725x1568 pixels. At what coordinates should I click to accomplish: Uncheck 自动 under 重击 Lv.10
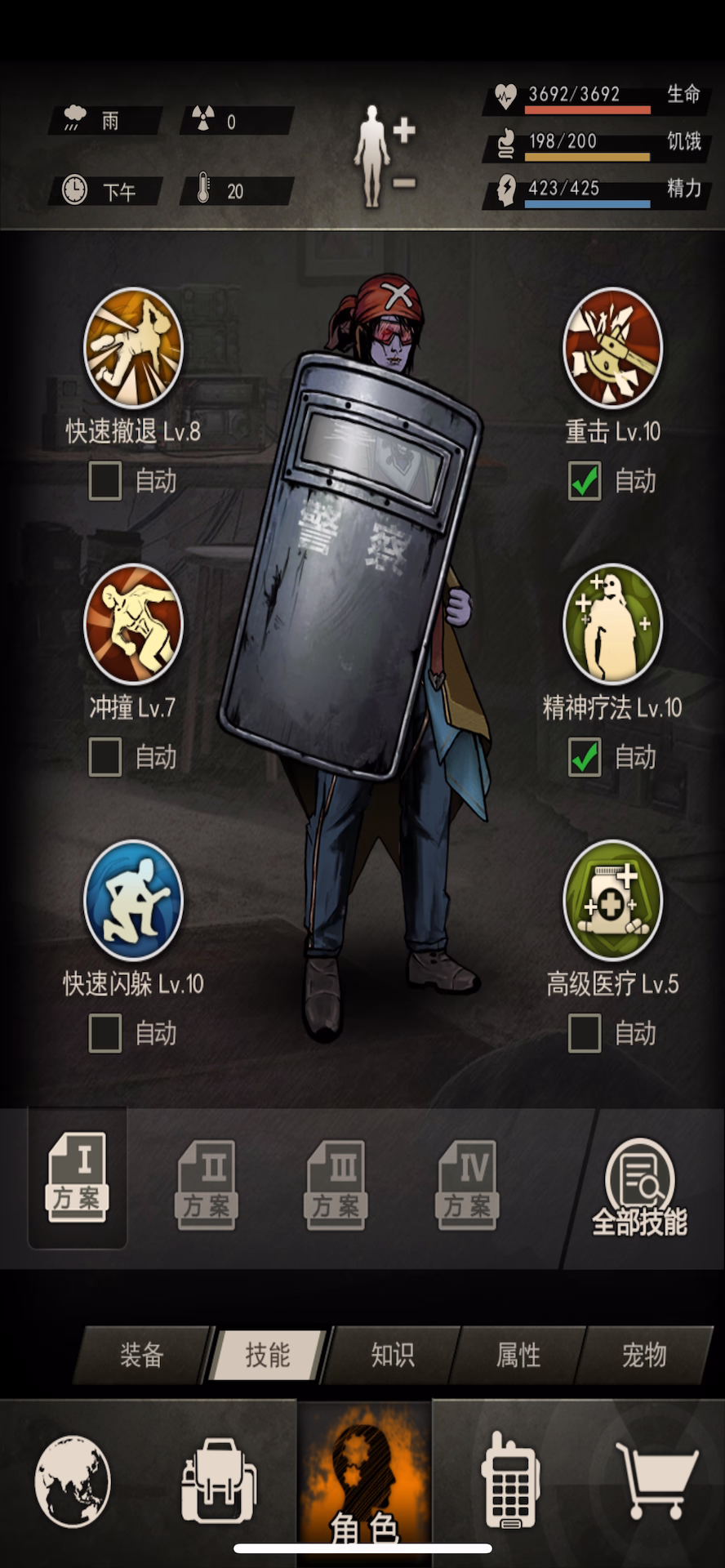tap(585, 480)
